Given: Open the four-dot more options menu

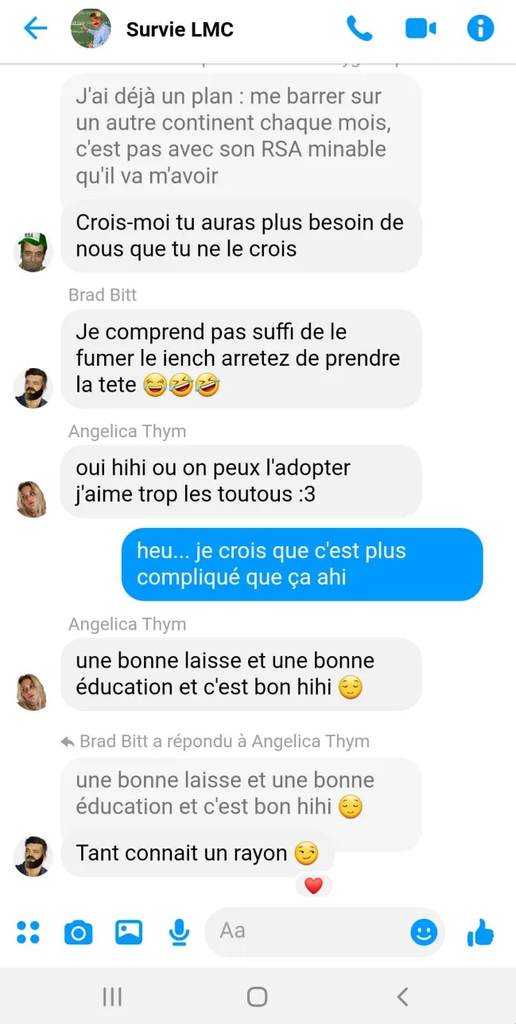Looking at the screenshot, I should [x=28, y=932].
